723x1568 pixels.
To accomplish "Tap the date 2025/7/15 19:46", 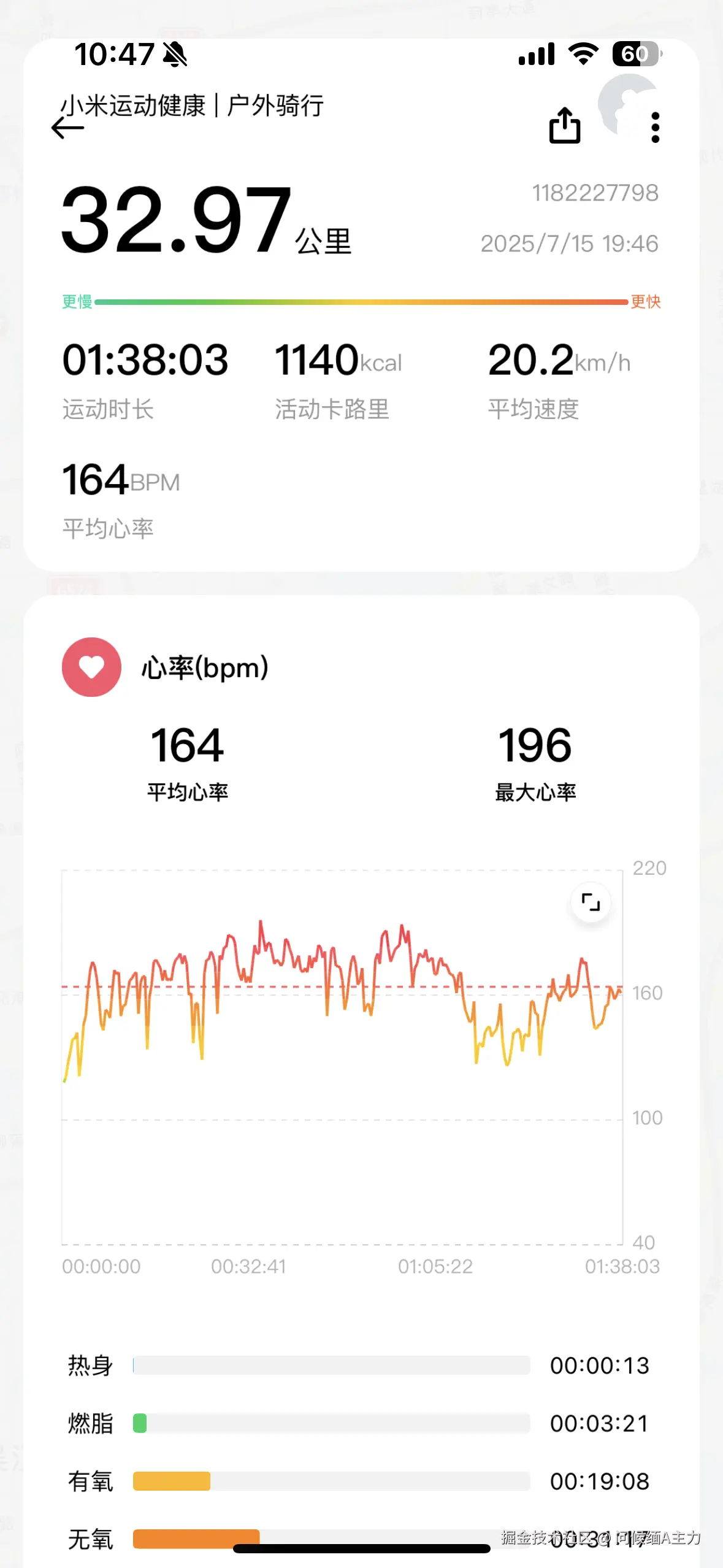I will [568, 242].
